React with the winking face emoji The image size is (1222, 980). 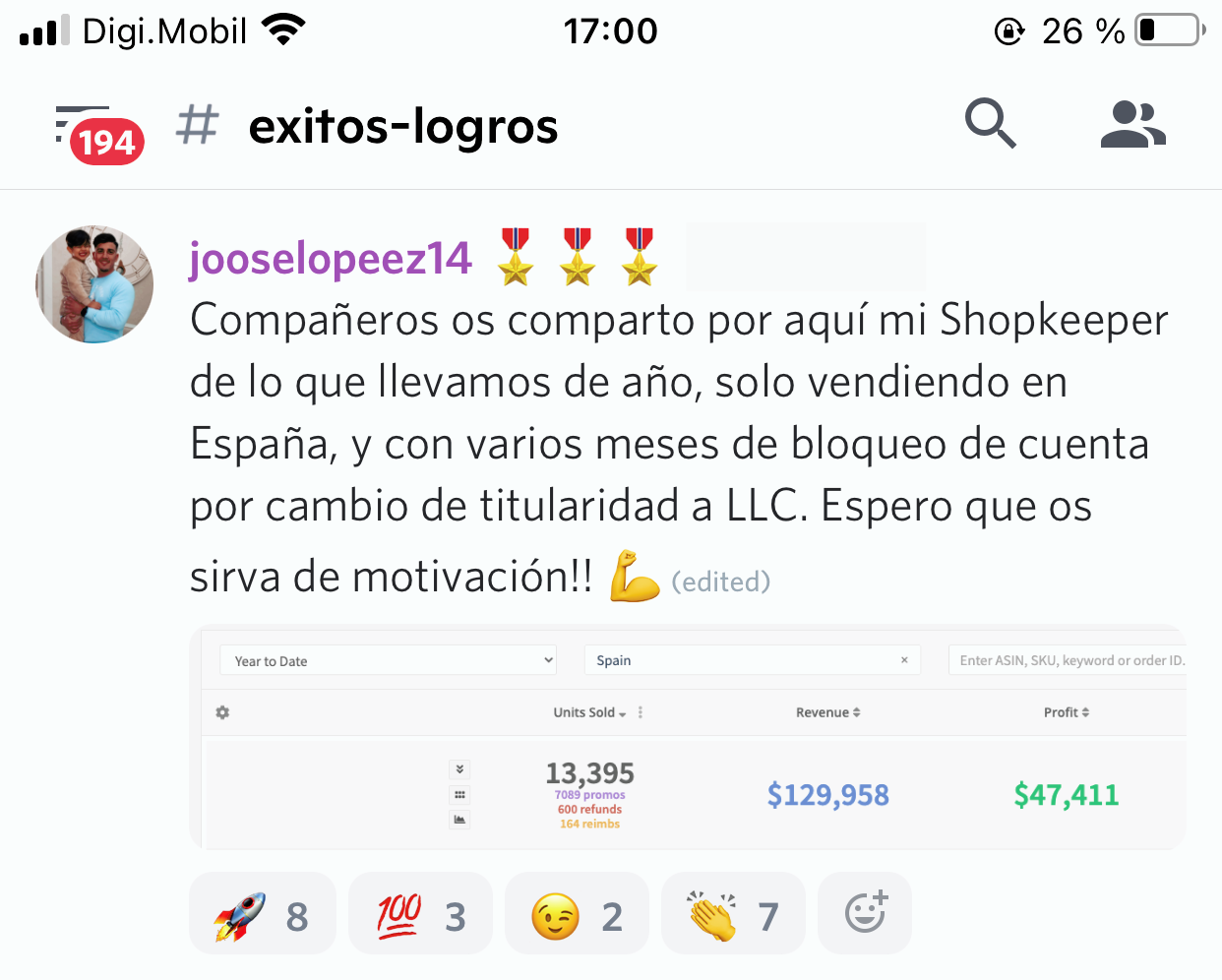pyautogui.click(x=577, y=915)
